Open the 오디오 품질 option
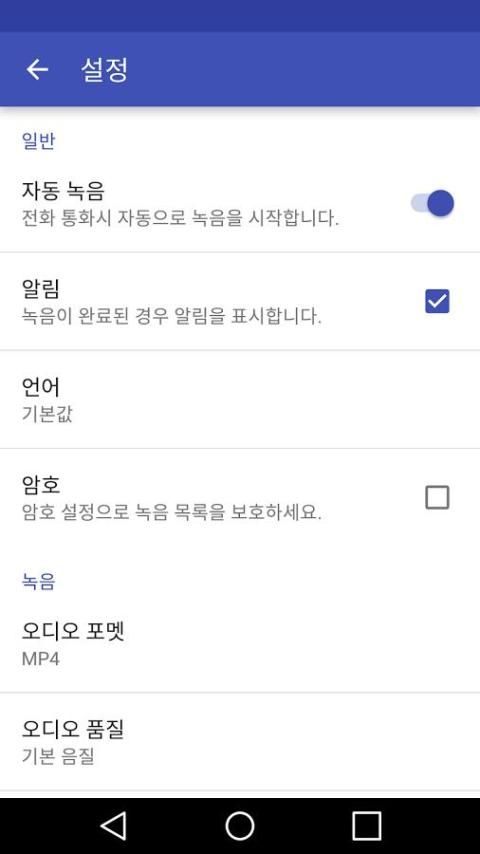 (240, 742)
